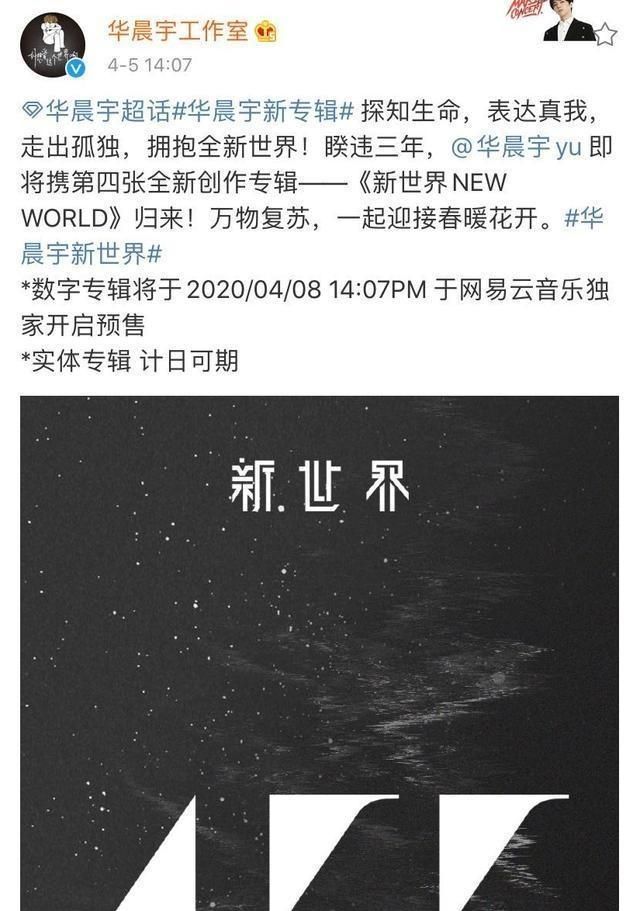Viewport: 640px width, 911px height.
Task: Open 华晨宇工作室 profile avatar
Action: pos(53,45)
